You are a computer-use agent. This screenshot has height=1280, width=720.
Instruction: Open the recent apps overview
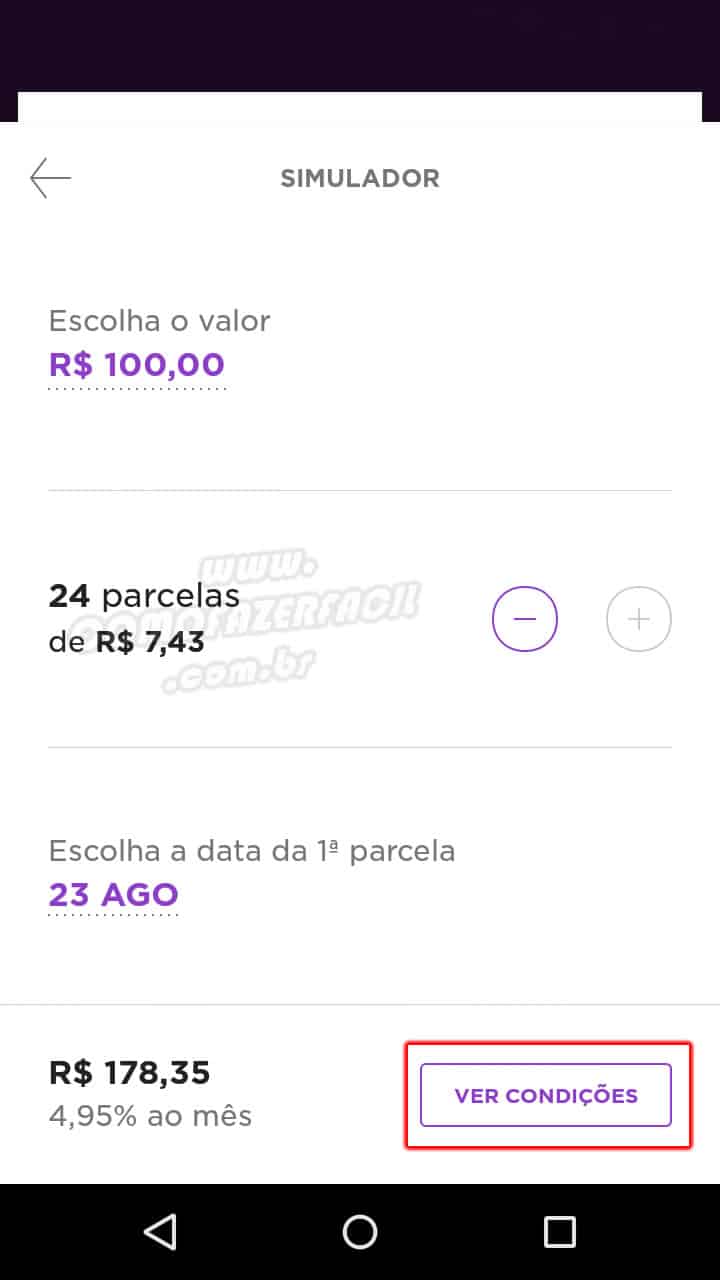pos(560,1232)
